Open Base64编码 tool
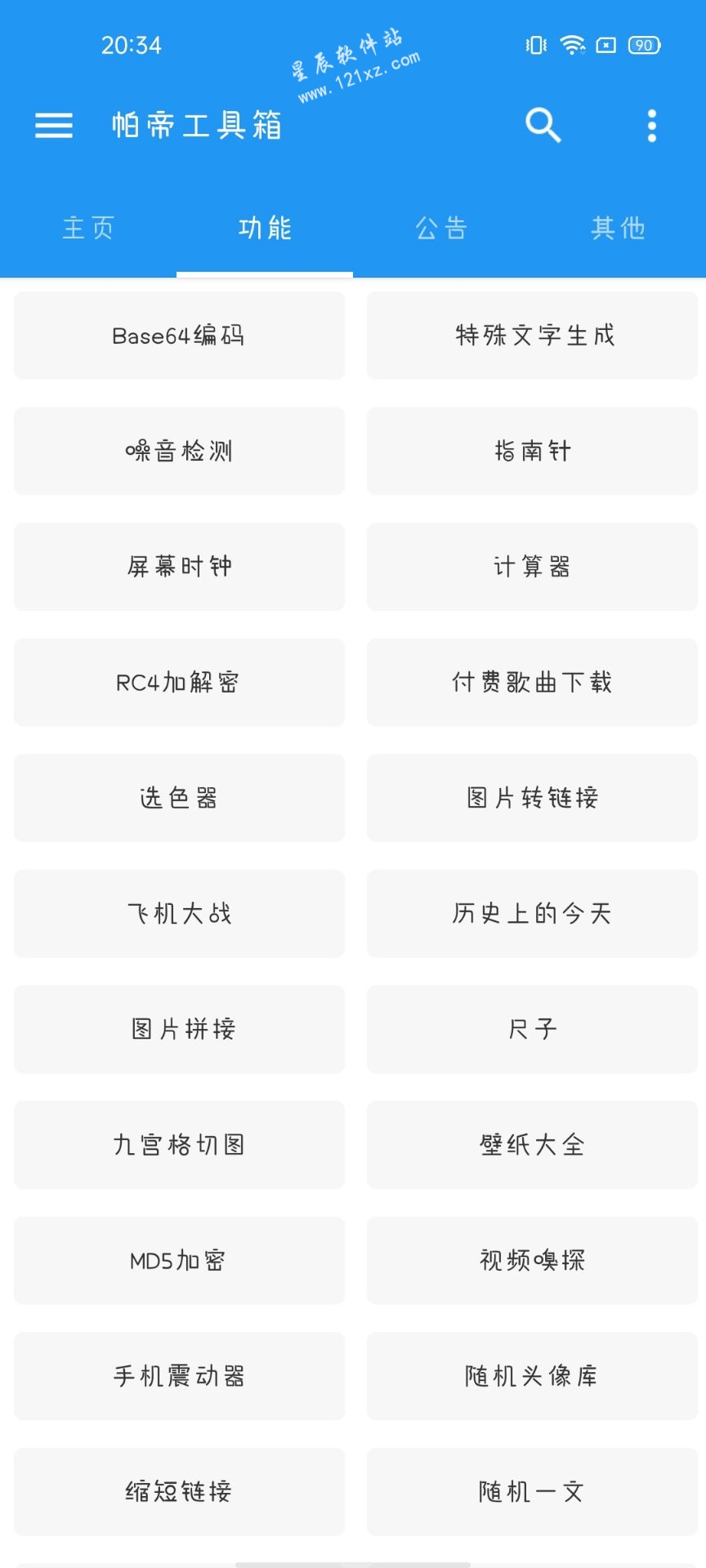 coord(179,336)
